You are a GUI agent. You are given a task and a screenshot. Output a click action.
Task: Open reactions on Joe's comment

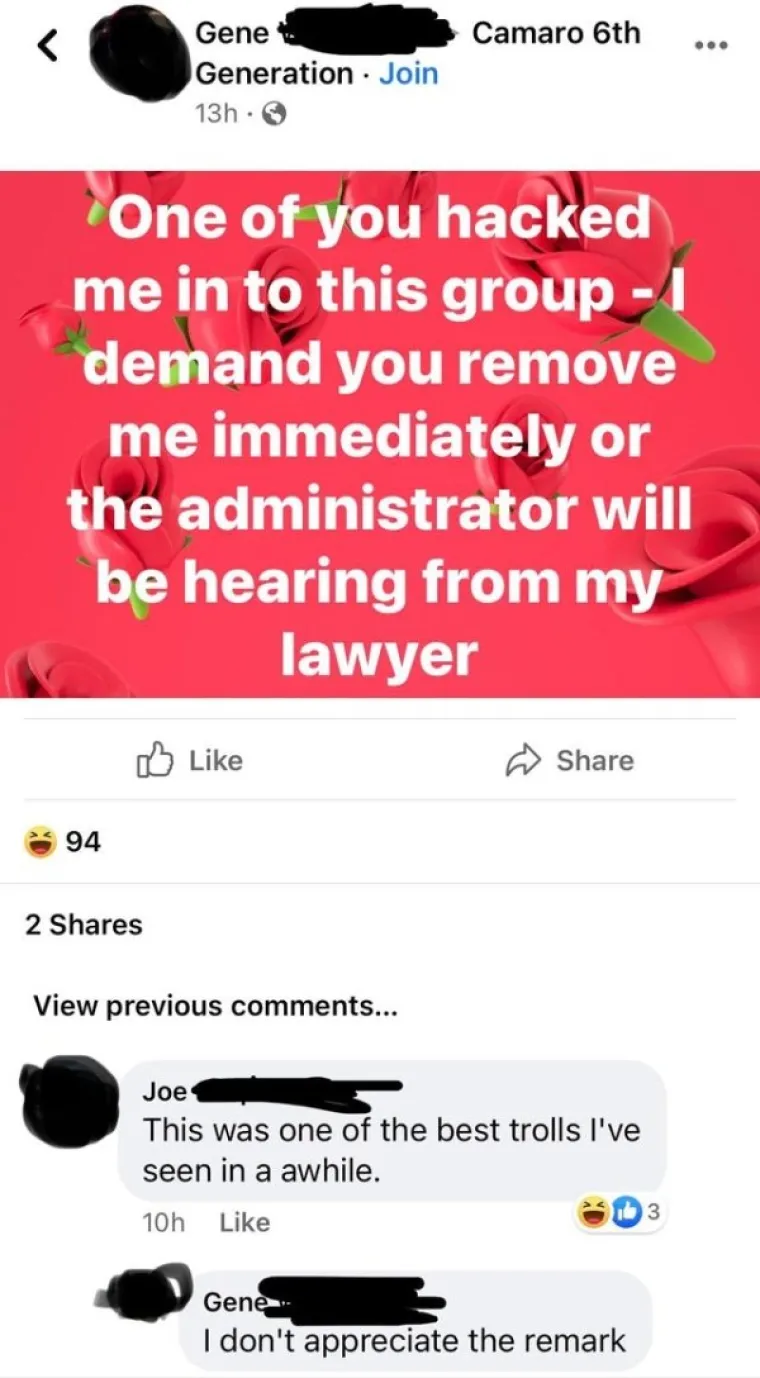pyautogui.click(x=619, y=1213)
